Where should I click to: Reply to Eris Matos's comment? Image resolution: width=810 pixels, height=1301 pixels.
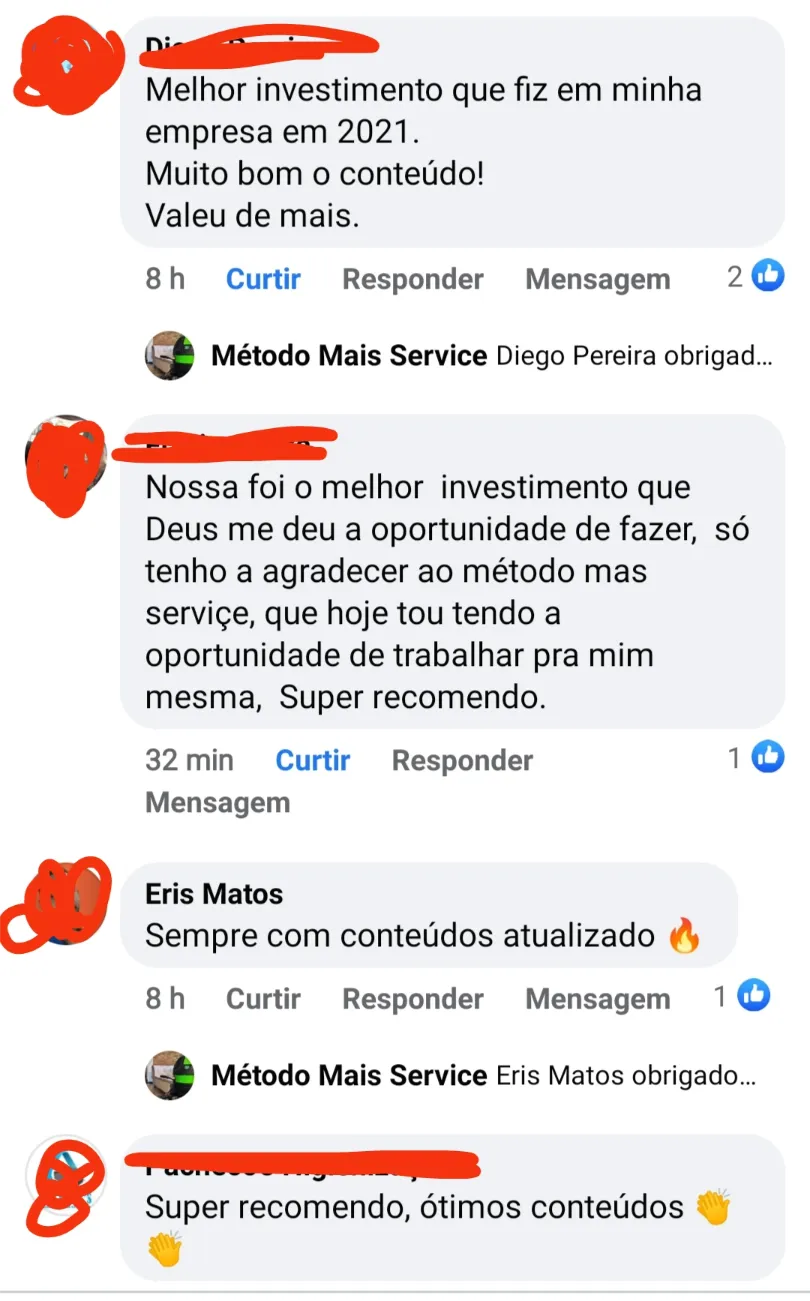point(413,998)
